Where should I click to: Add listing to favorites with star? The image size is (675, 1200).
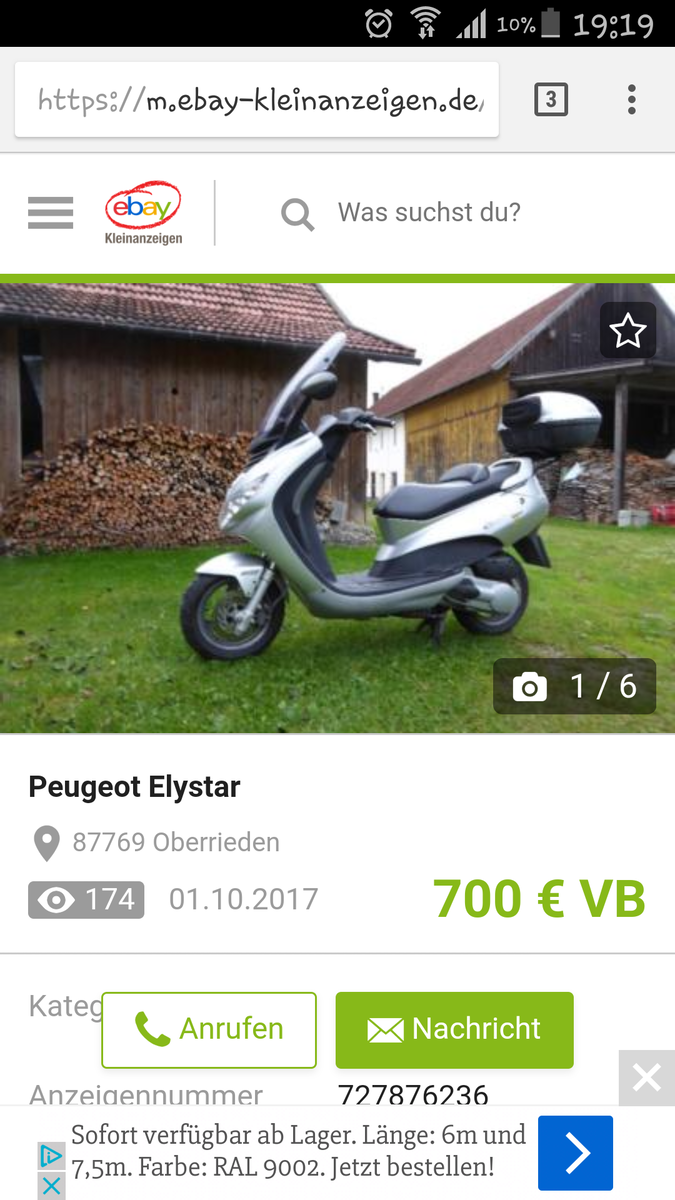click(x=628, y=331)
